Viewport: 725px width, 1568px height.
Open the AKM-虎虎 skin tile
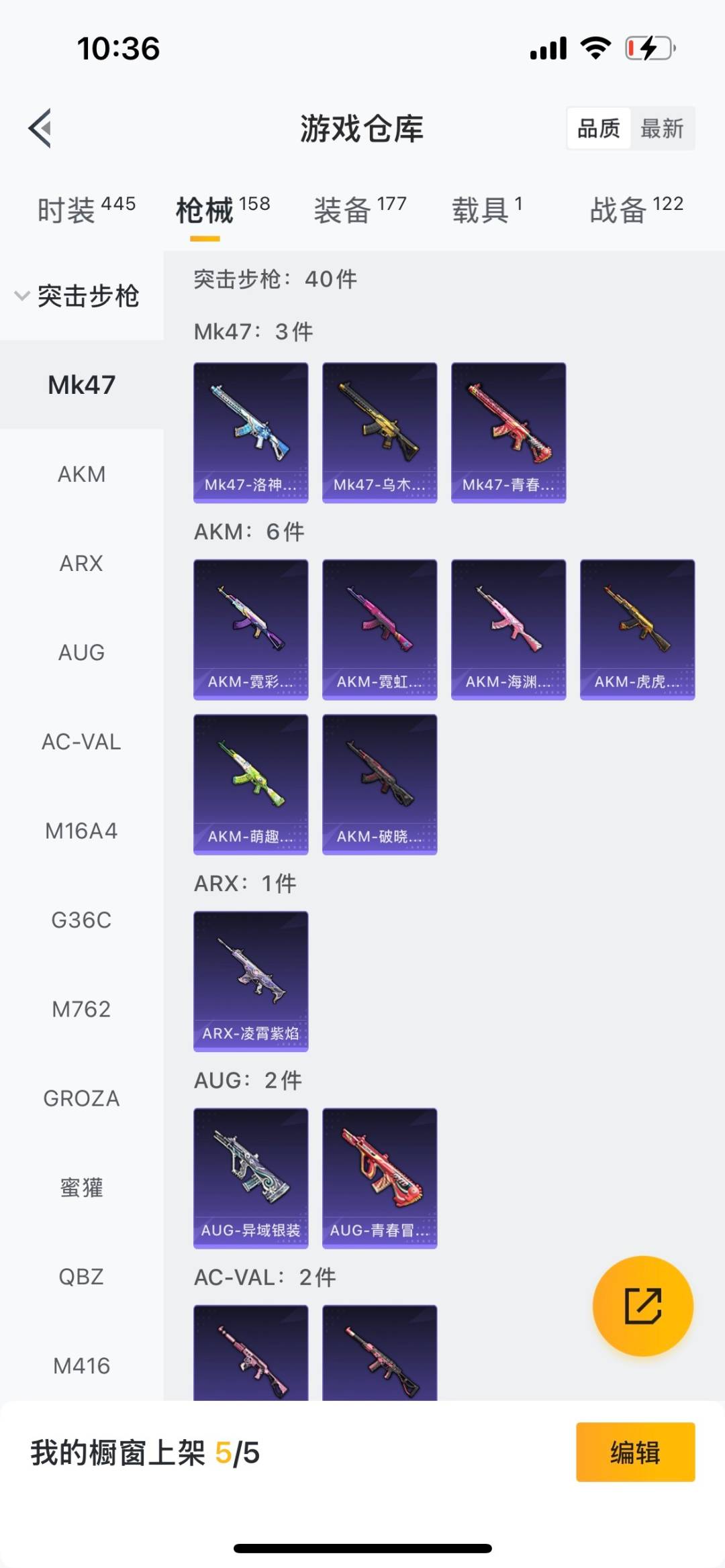pos(637,629)
